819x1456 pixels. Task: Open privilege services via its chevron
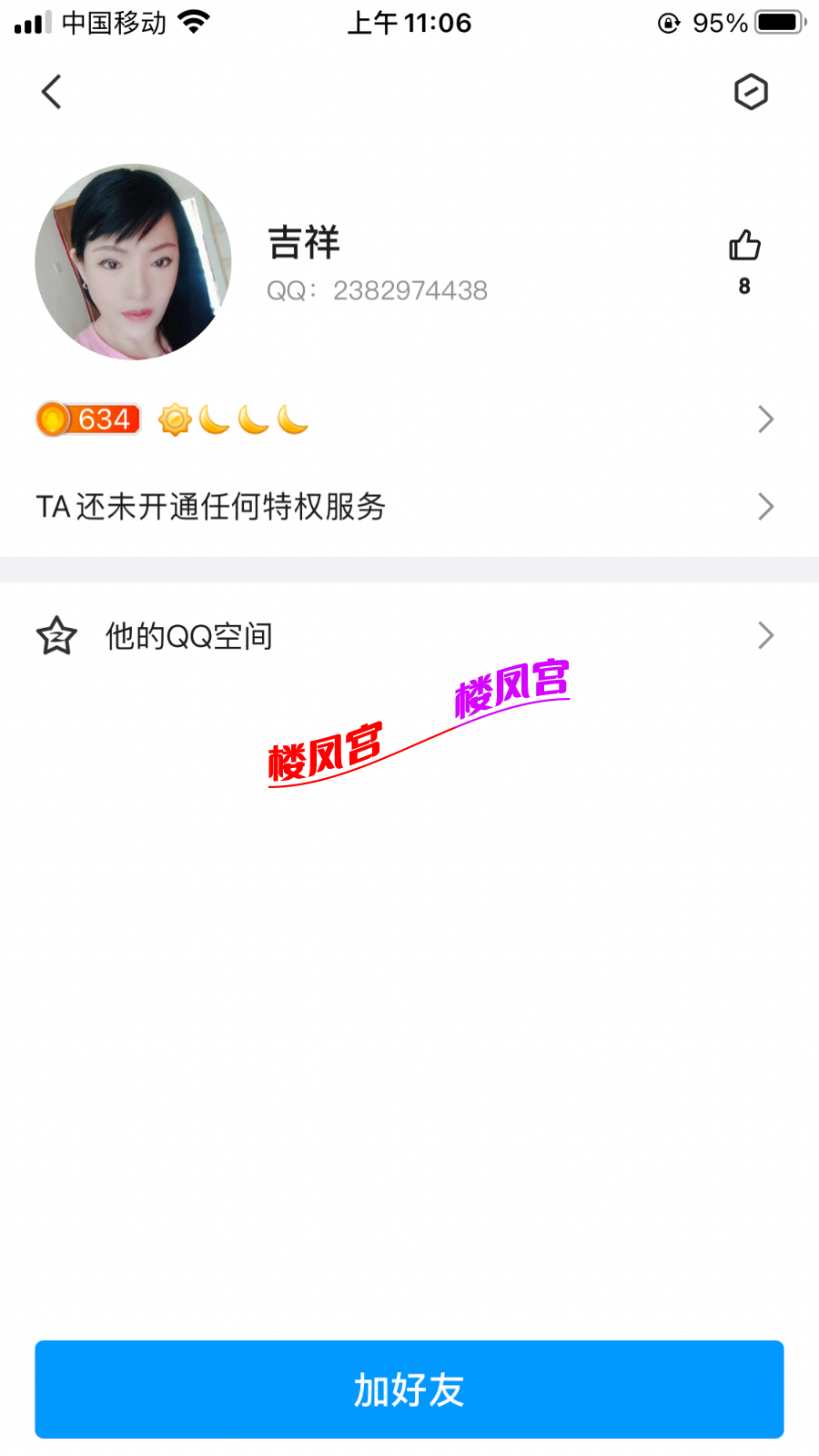764,507
